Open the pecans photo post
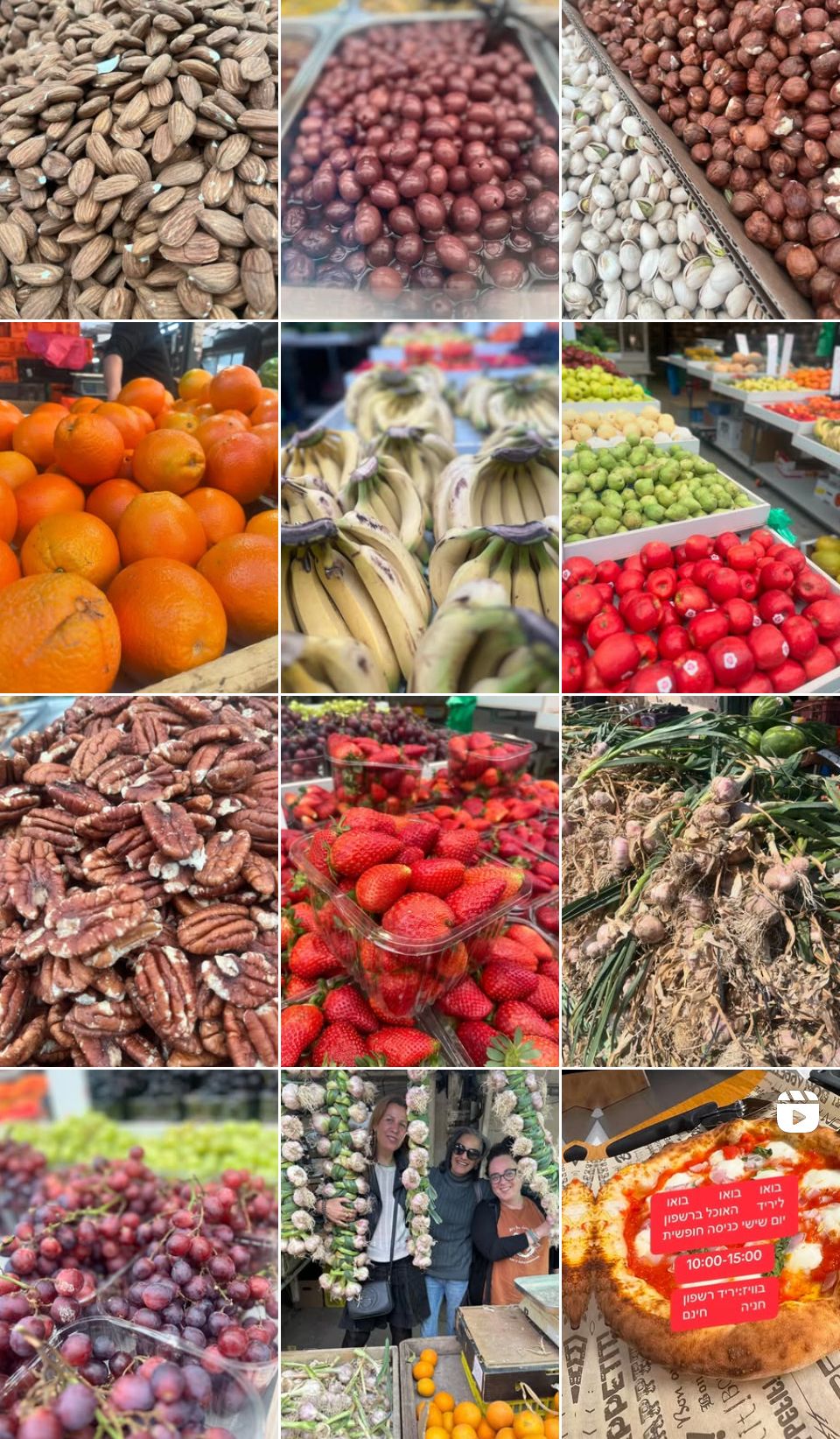 coord(139,881)
